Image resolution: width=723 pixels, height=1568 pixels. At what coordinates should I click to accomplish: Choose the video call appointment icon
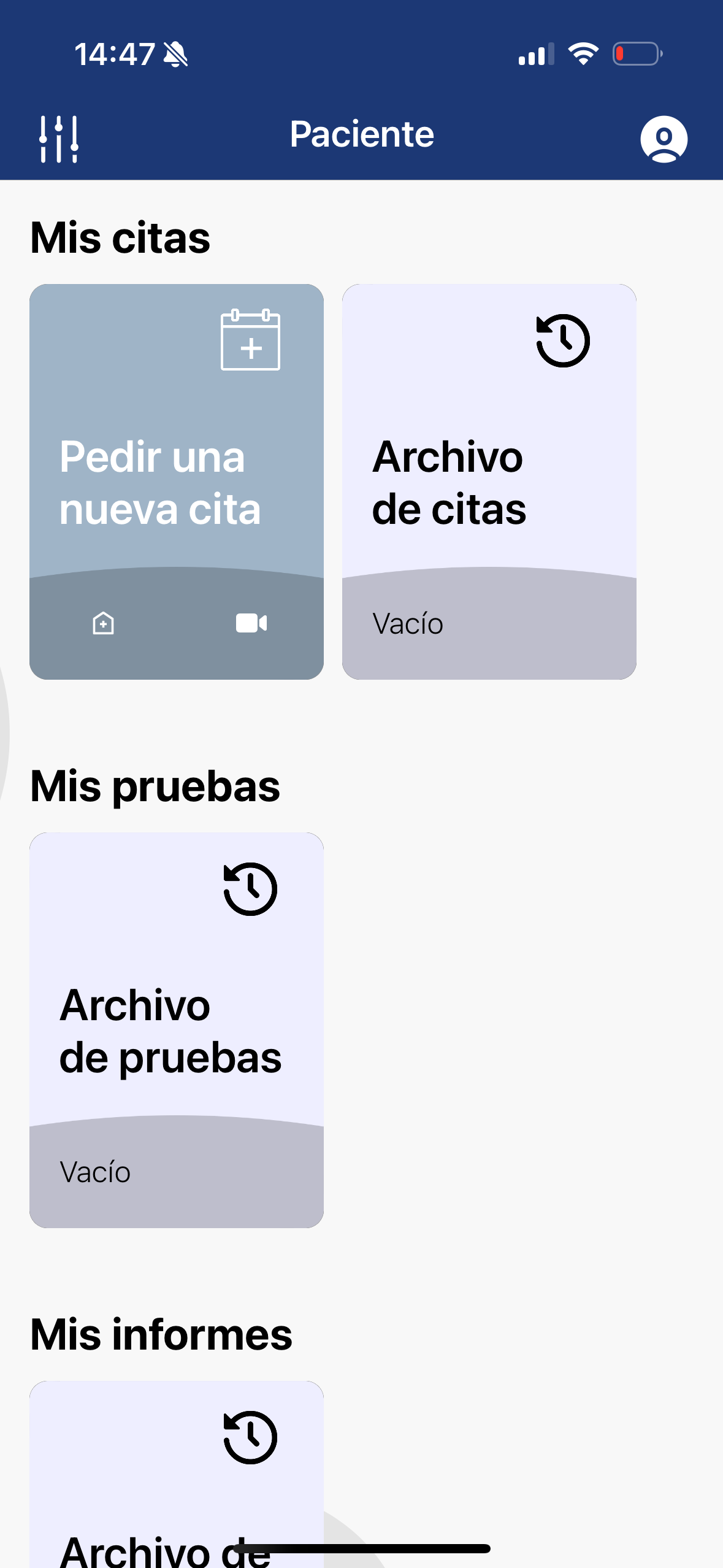251,623
